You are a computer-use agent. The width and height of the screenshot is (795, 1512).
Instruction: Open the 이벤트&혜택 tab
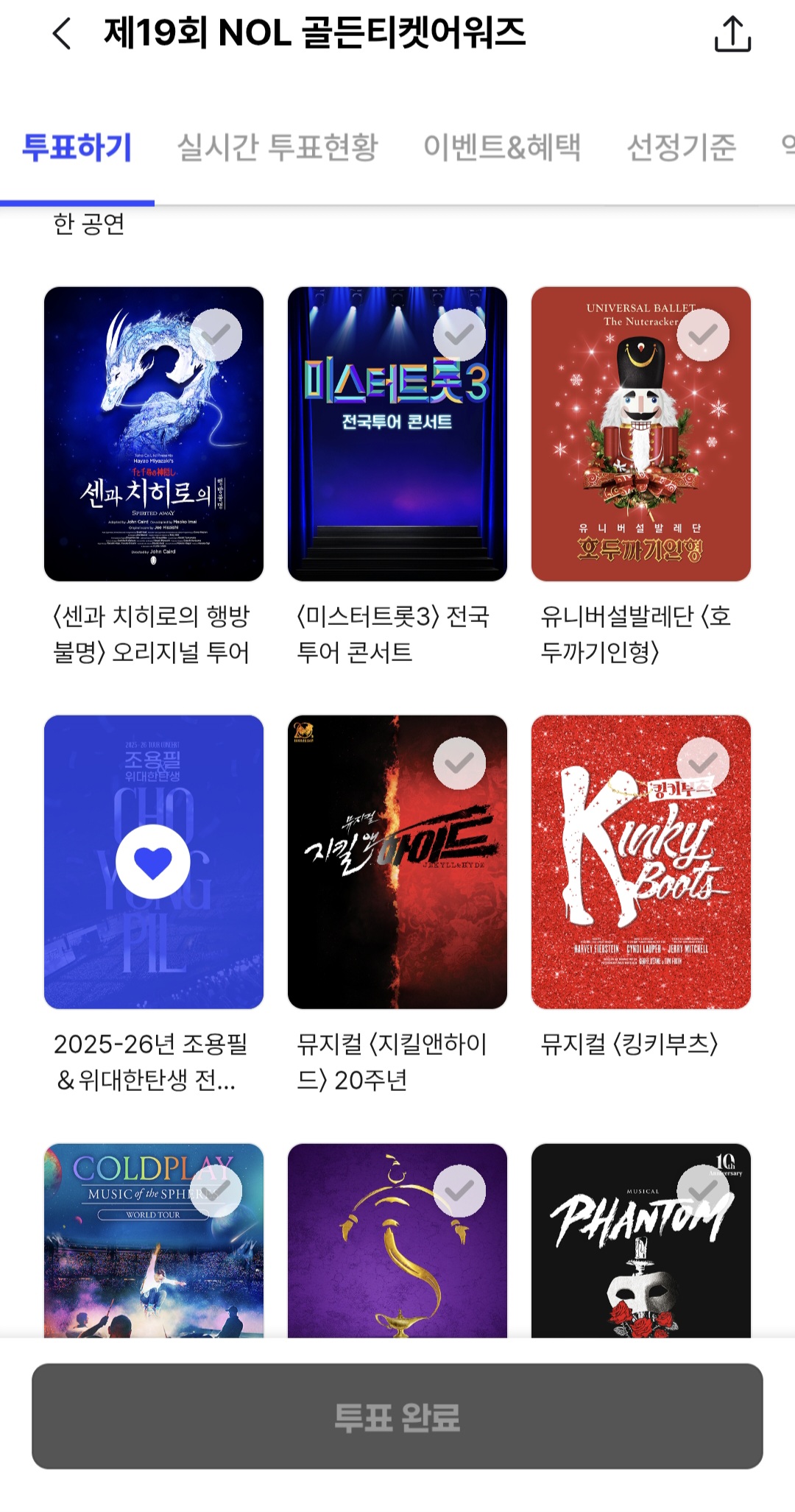pyautogui.click(x=502, y=147)
